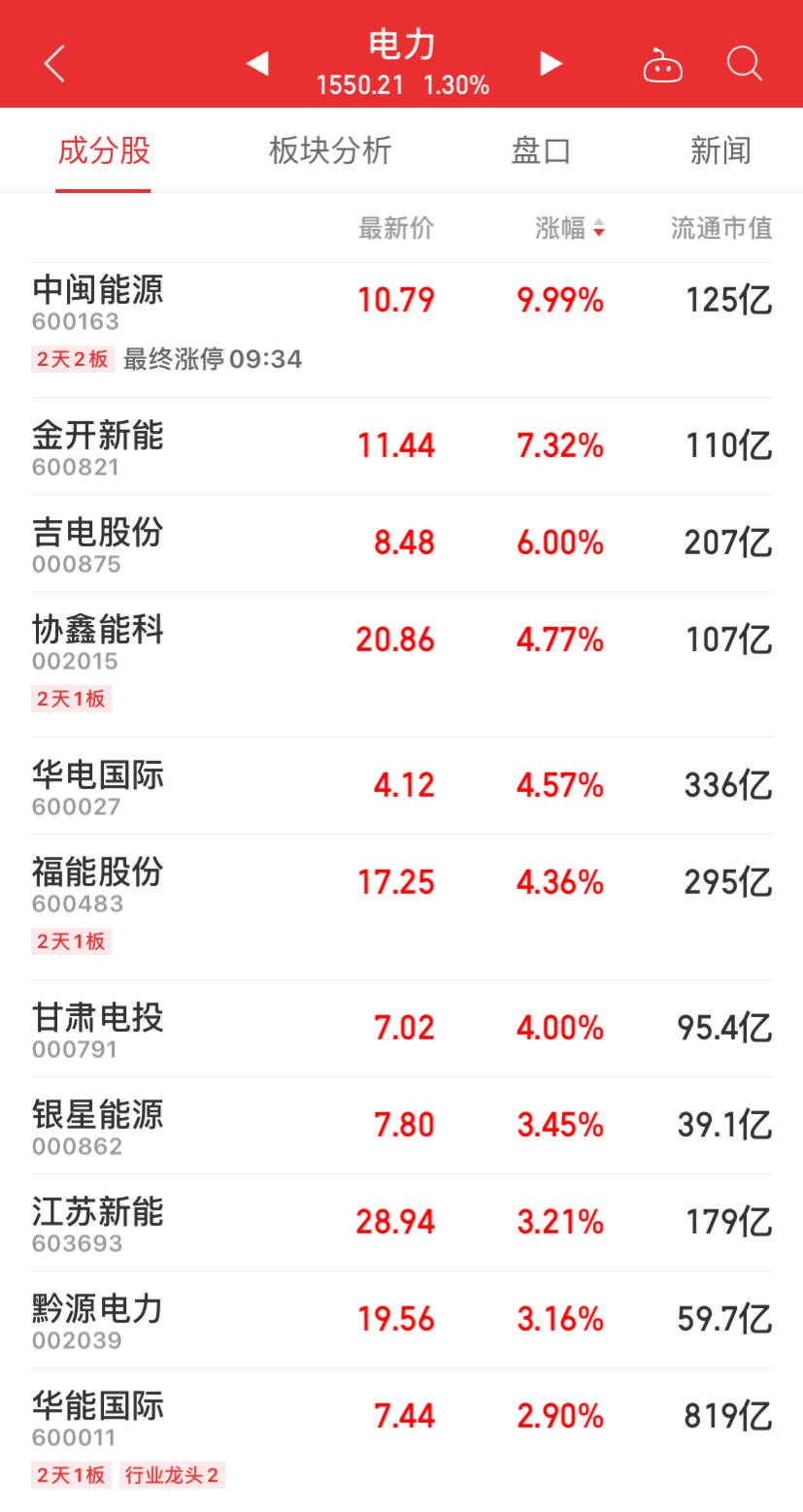Sort stocks by 最新价 column
This screenshot has height=1512, width=803.
tap(396, 229)
